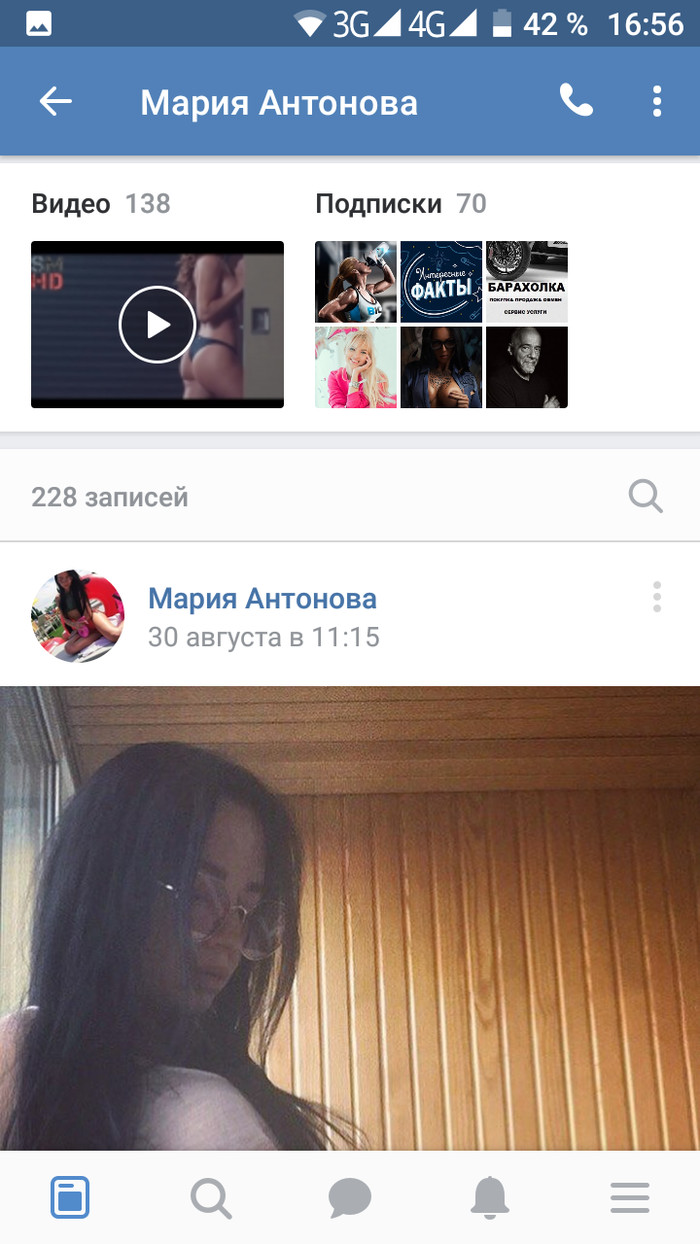Switch to the search tab in bottom bar
This screenshot has height=1244, width=700.
point(210,1197)
